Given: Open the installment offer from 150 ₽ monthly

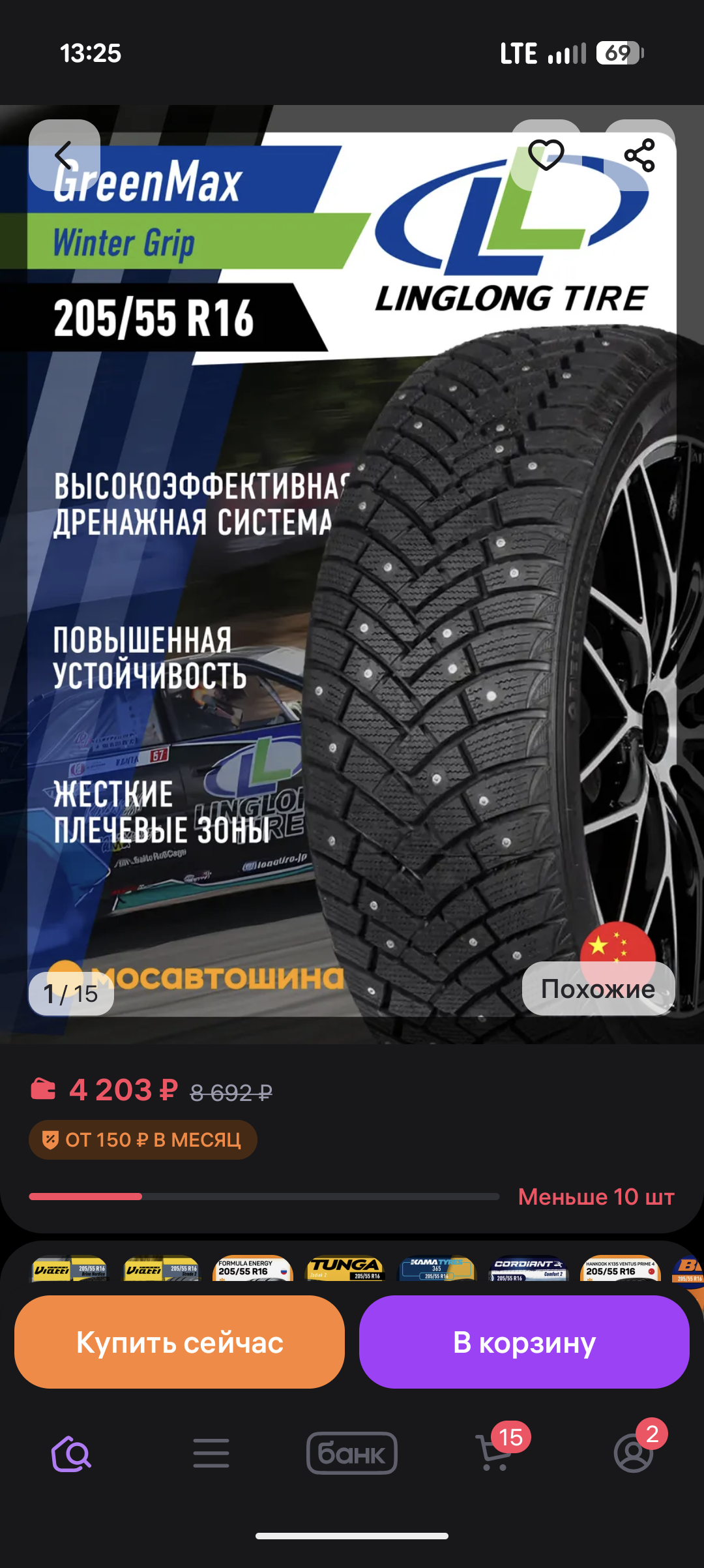Looking at the screenshot, I should coord(143,1139).
